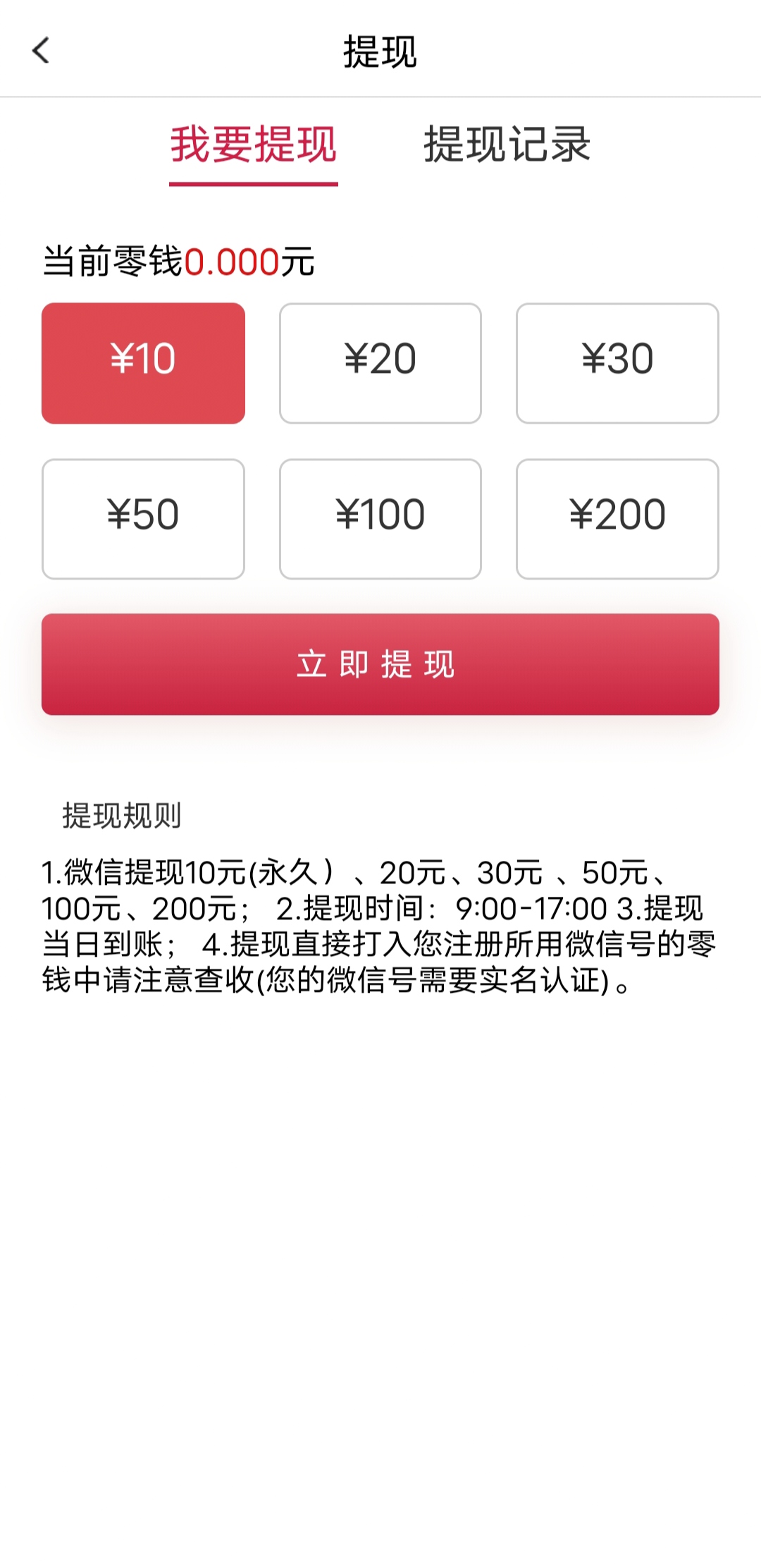Screen dimensions: 761x1568
Task: Tap the 立即提现 button
Action: tap(380, 664)
